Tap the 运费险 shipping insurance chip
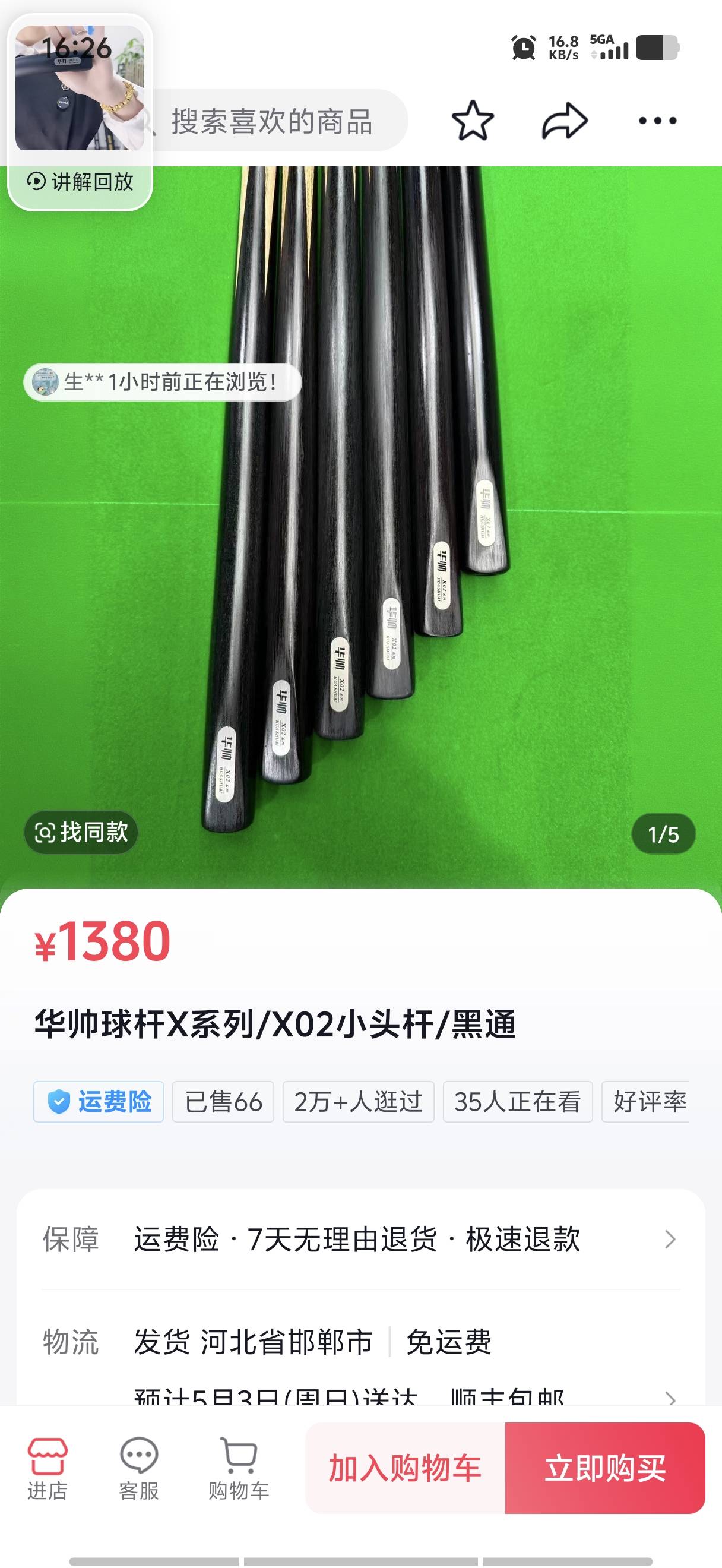722x1568 pixels. tap(99, 1102)
